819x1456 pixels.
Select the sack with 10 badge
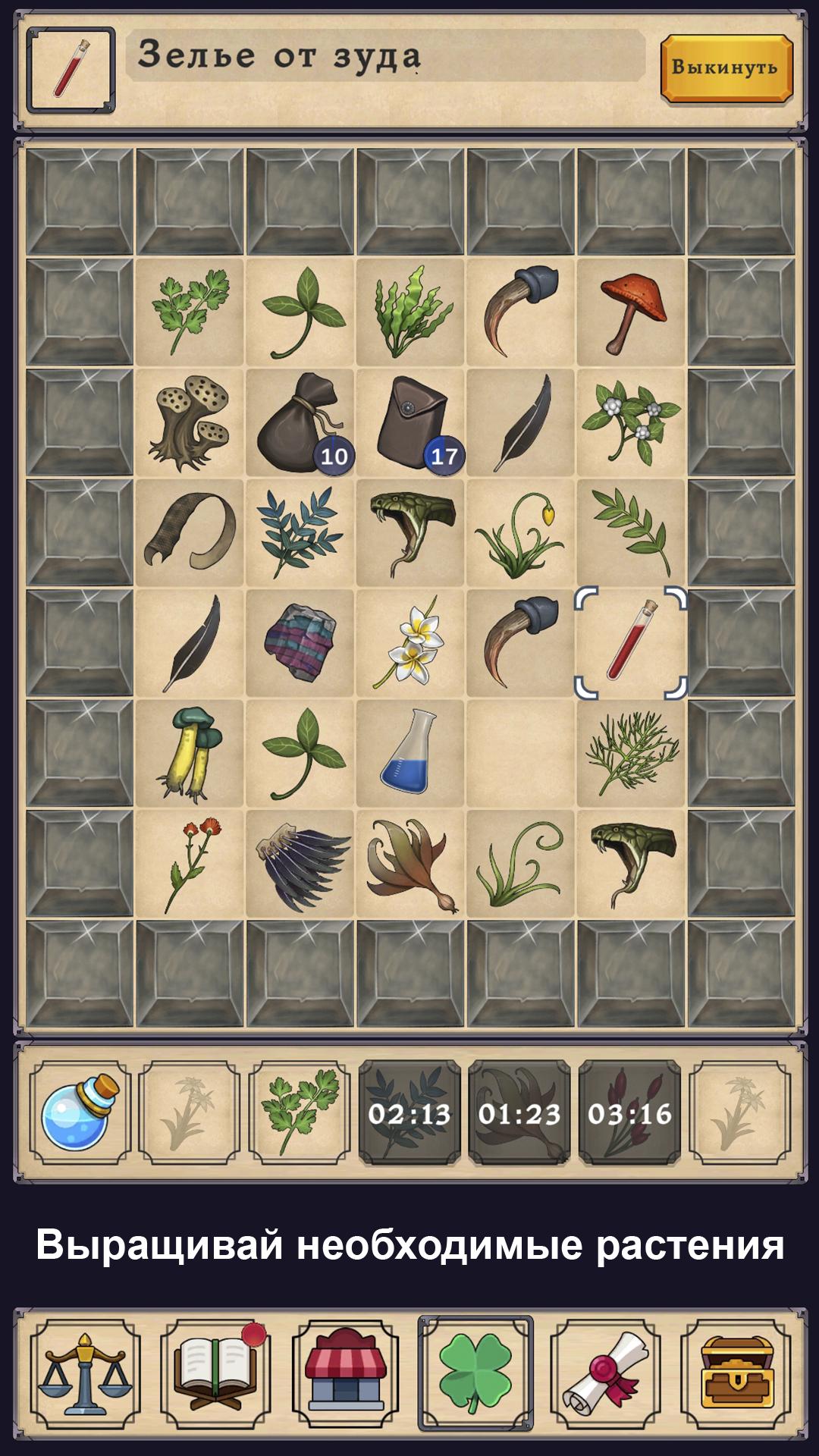pos(300,422)
